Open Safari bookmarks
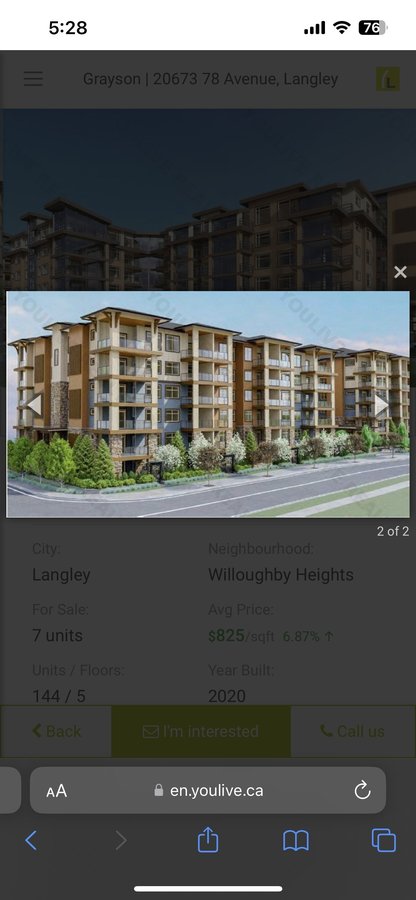 tap(296, 841)
